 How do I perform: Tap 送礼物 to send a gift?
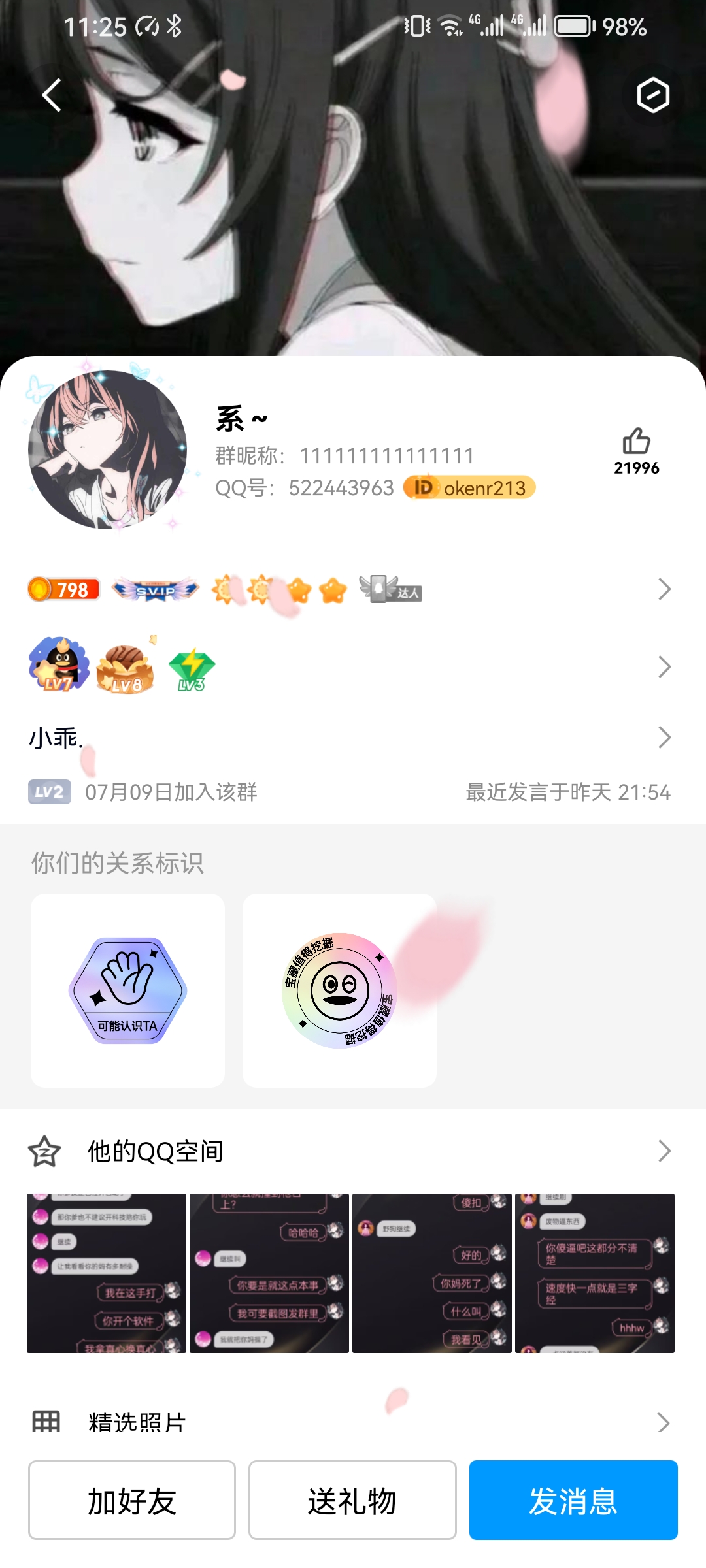click(352, 1501)
